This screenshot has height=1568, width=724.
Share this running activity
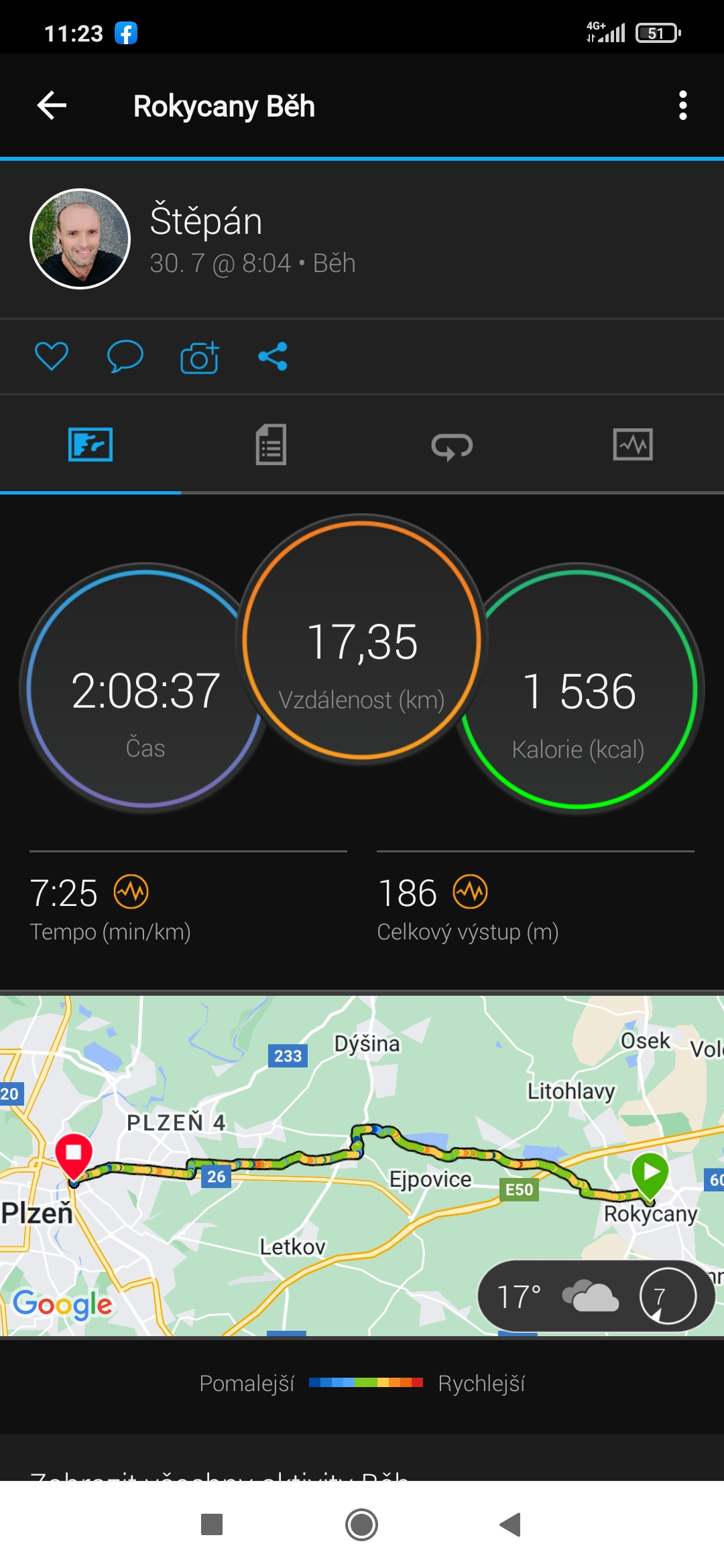pyautogui.click(x=273, y=356)
